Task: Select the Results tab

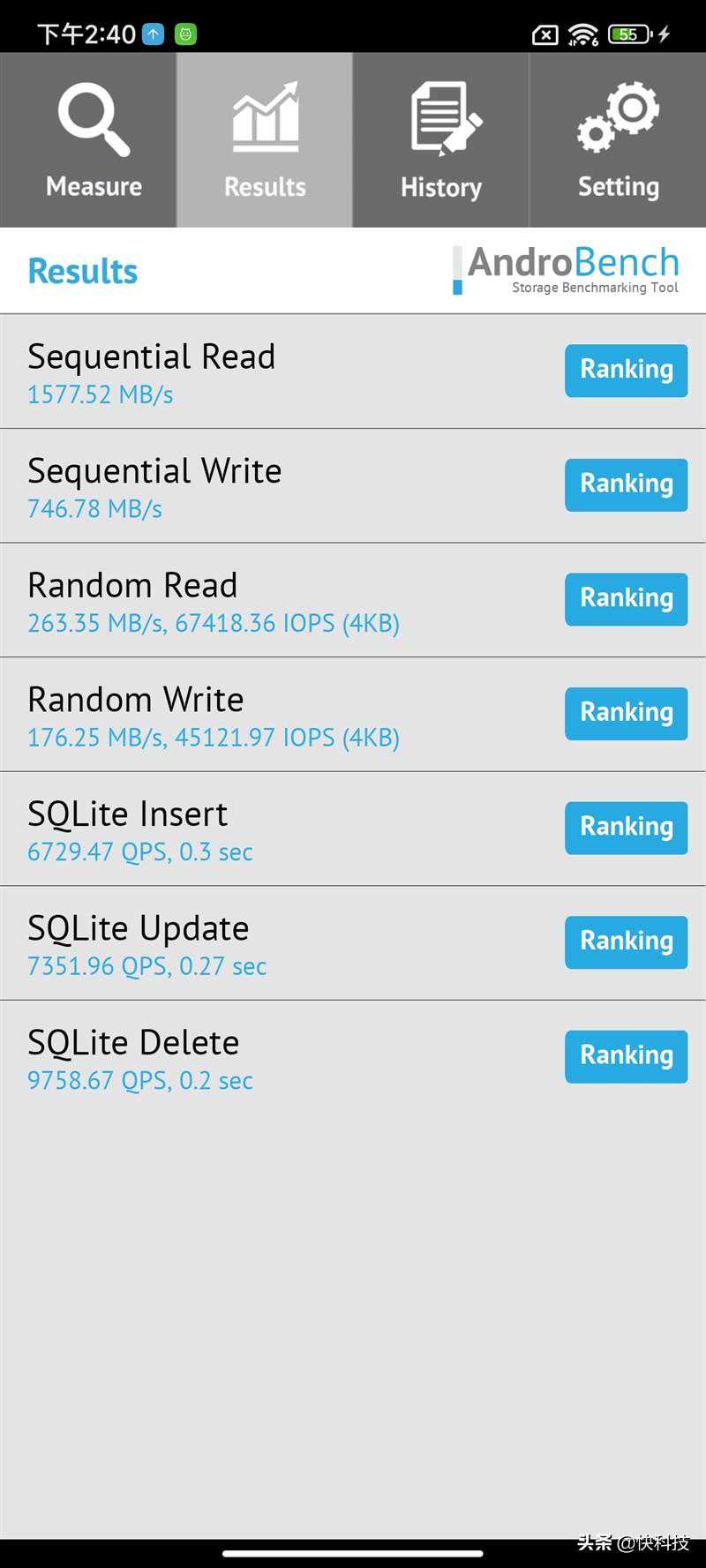Action: 265,139
